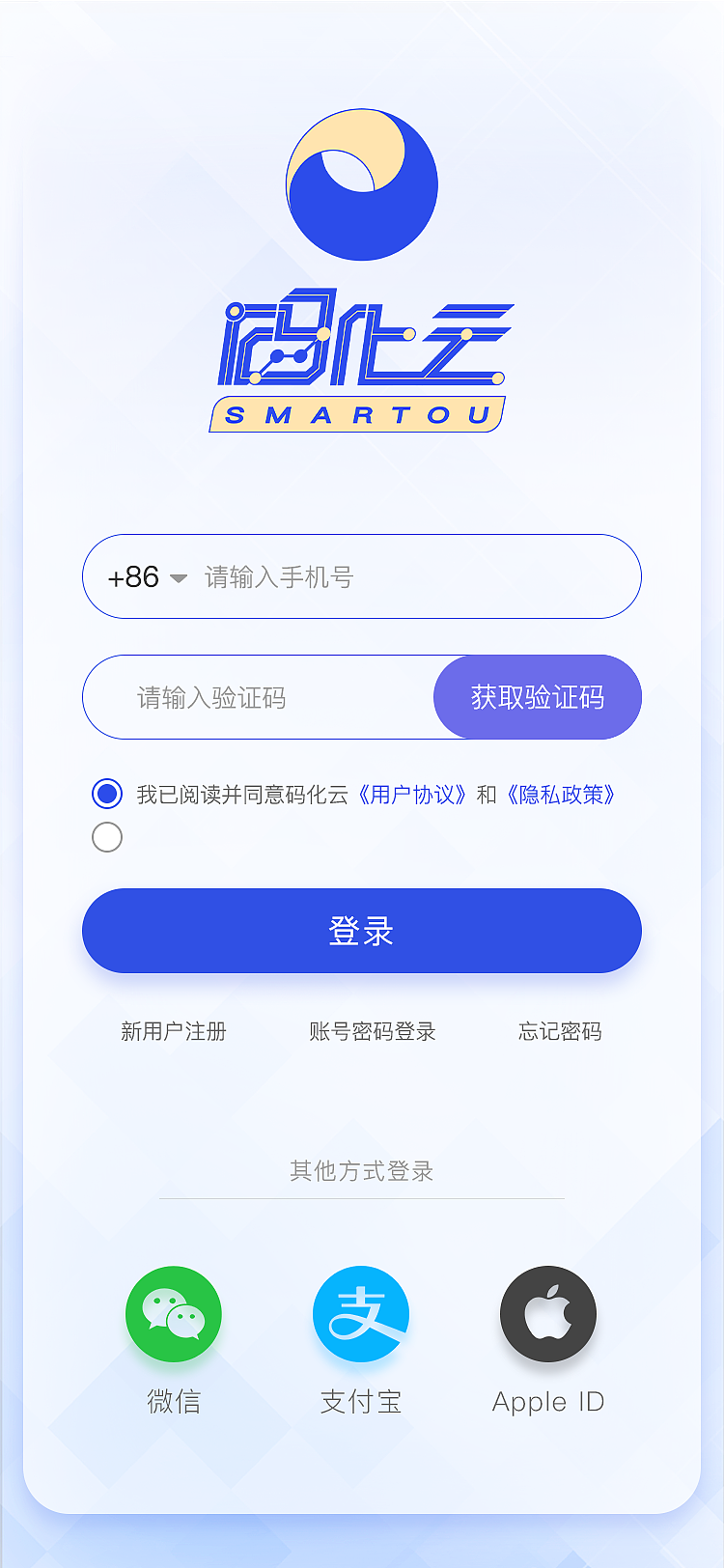Click the 登录 login button

[x=361, y=930]
